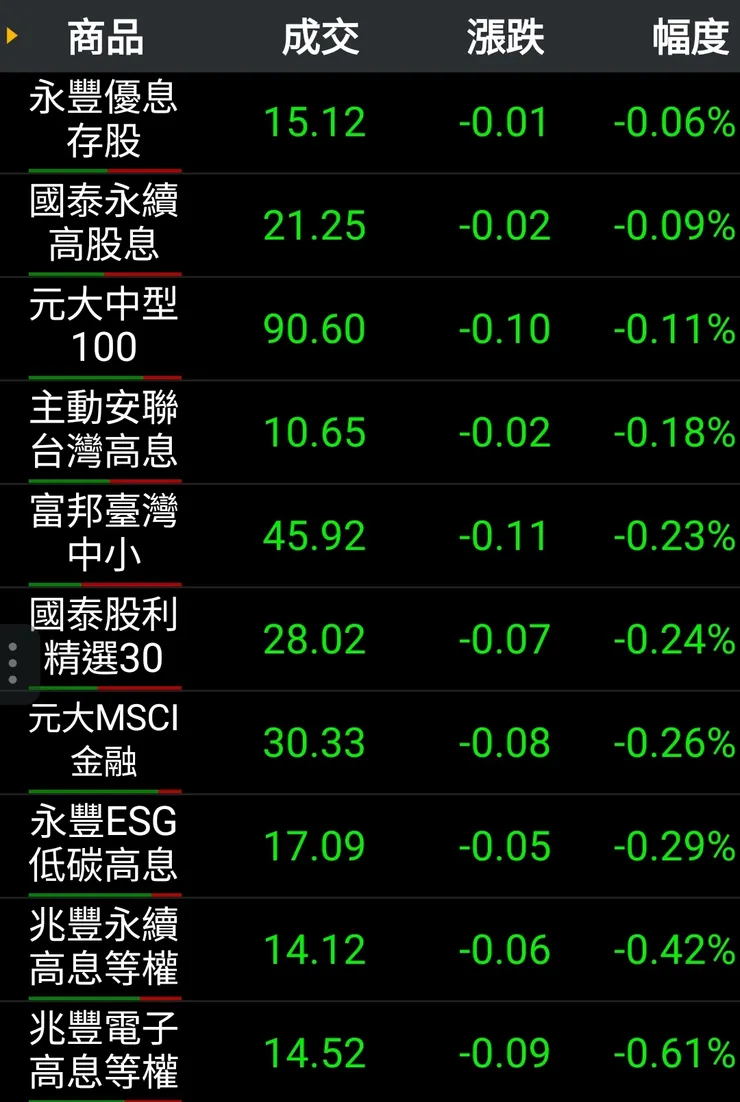Tap the -0.61% change percentage value
Image resolution: width=740 pixels, height=1102 pixels.
(672, 1052)
